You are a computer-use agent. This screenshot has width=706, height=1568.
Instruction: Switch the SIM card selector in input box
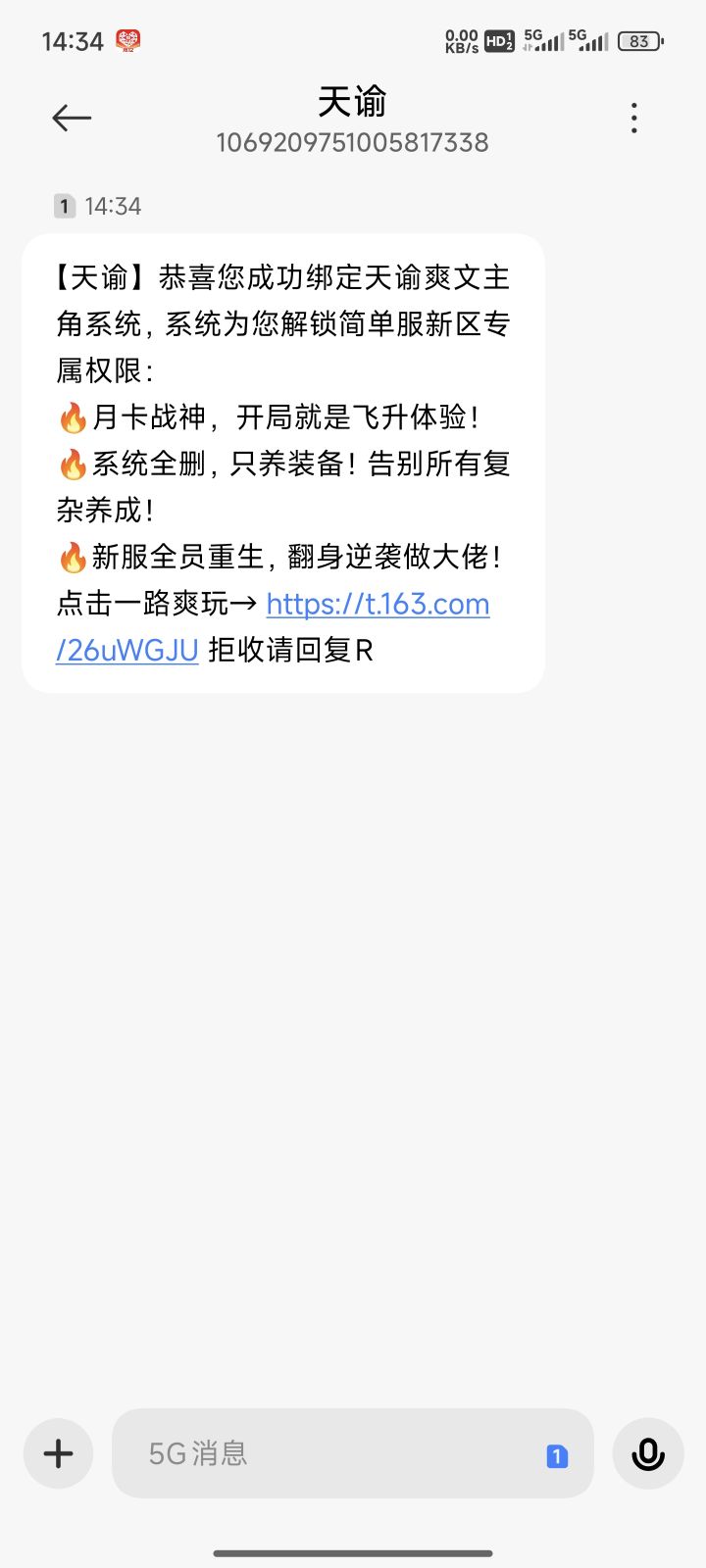556,1455
